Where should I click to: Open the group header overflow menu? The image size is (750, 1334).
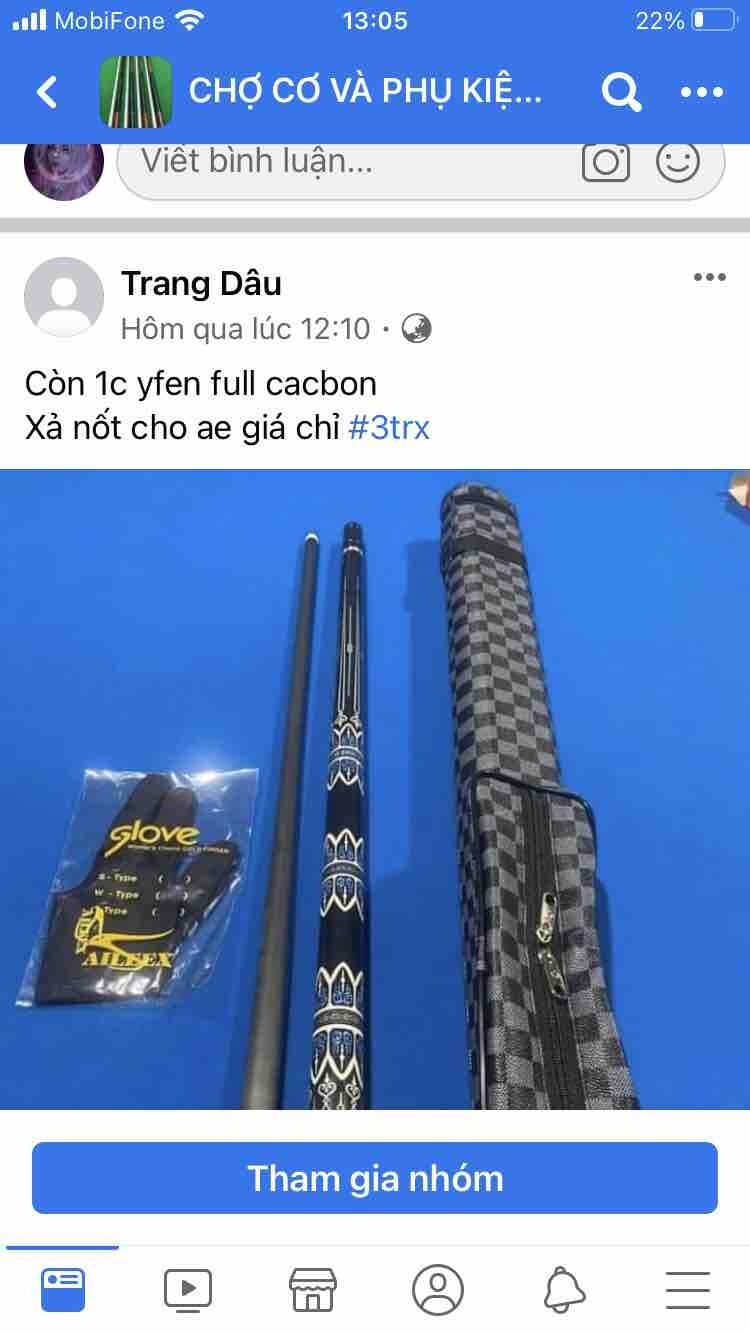tap(701, 92)
